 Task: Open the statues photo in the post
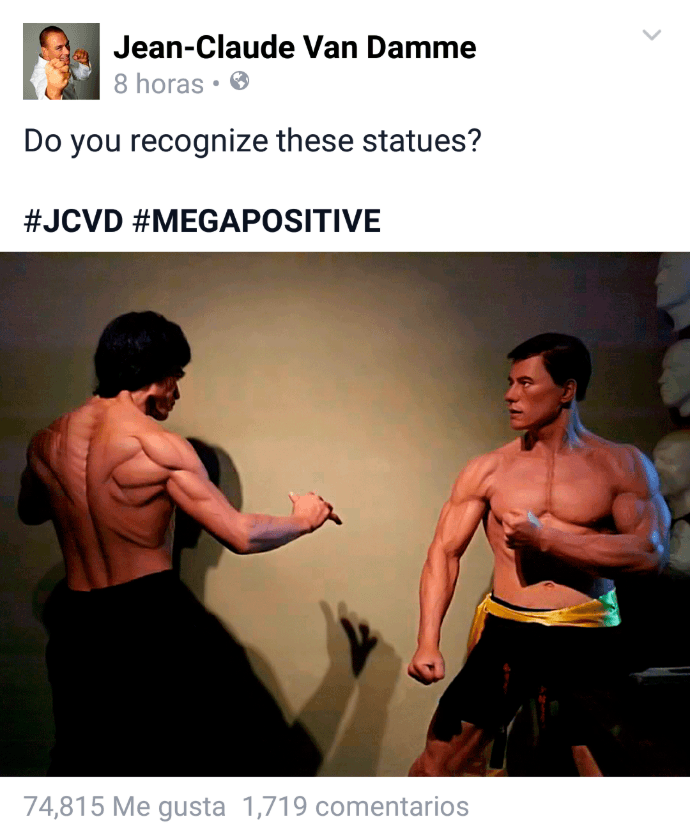[345, 514]
